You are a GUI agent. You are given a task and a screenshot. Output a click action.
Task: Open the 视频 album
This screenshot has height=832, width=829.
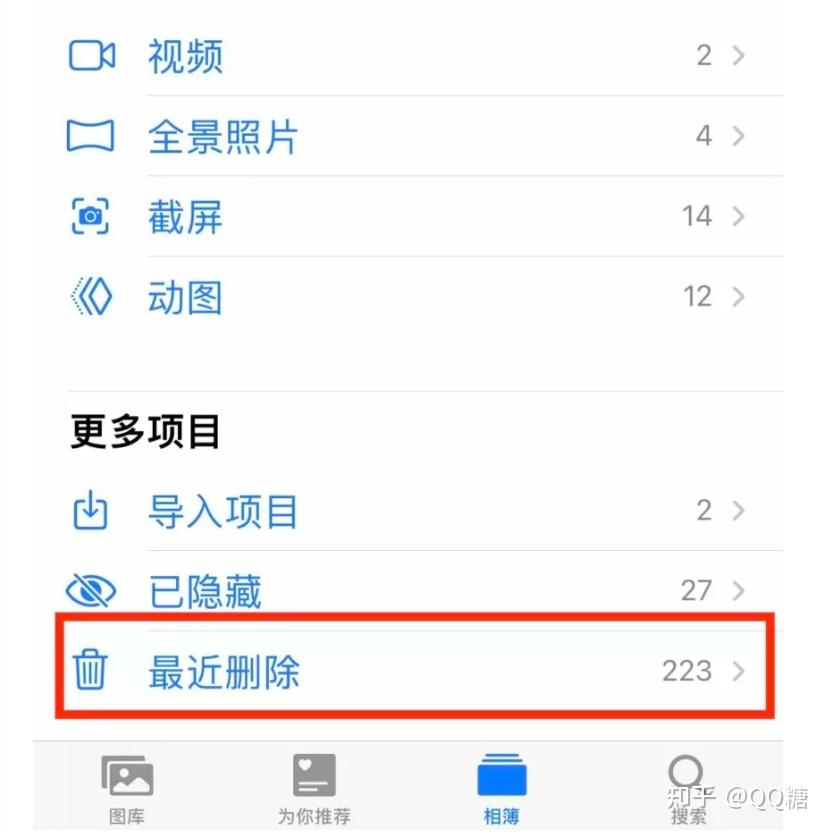click(400, 56)
